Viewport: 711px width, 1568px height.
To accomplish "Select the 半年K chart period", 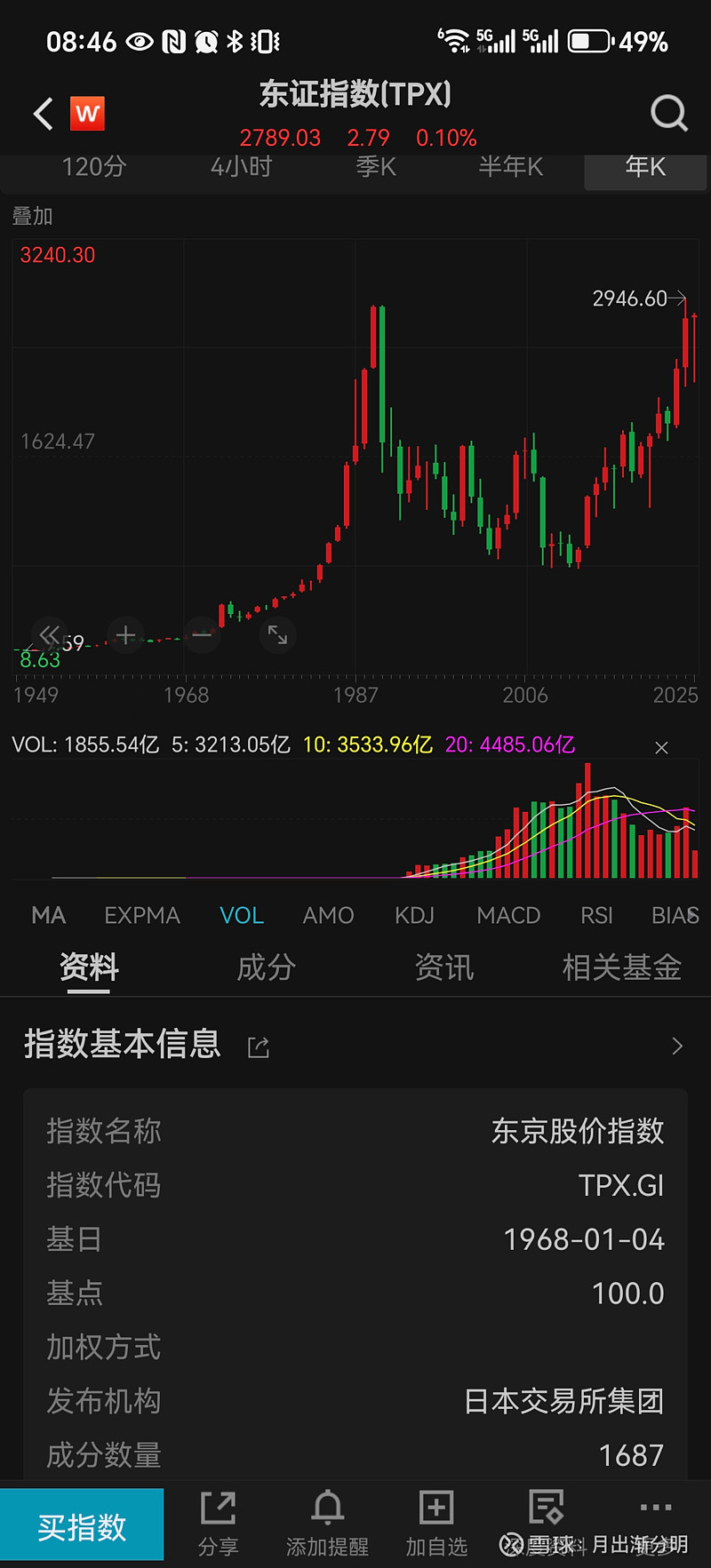I will coord(510,167).
